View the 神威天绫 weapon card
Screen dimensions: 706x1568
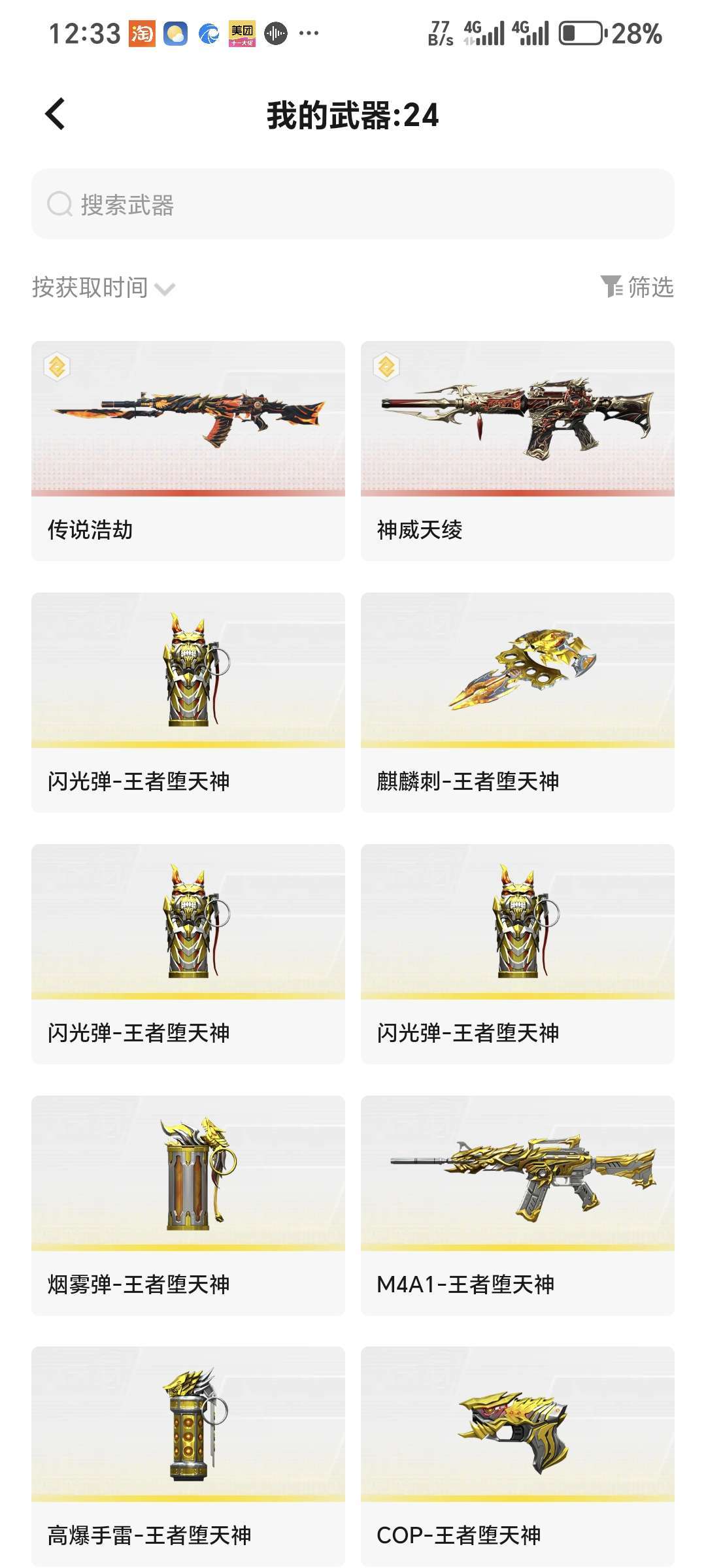click(x=517, y=451)
